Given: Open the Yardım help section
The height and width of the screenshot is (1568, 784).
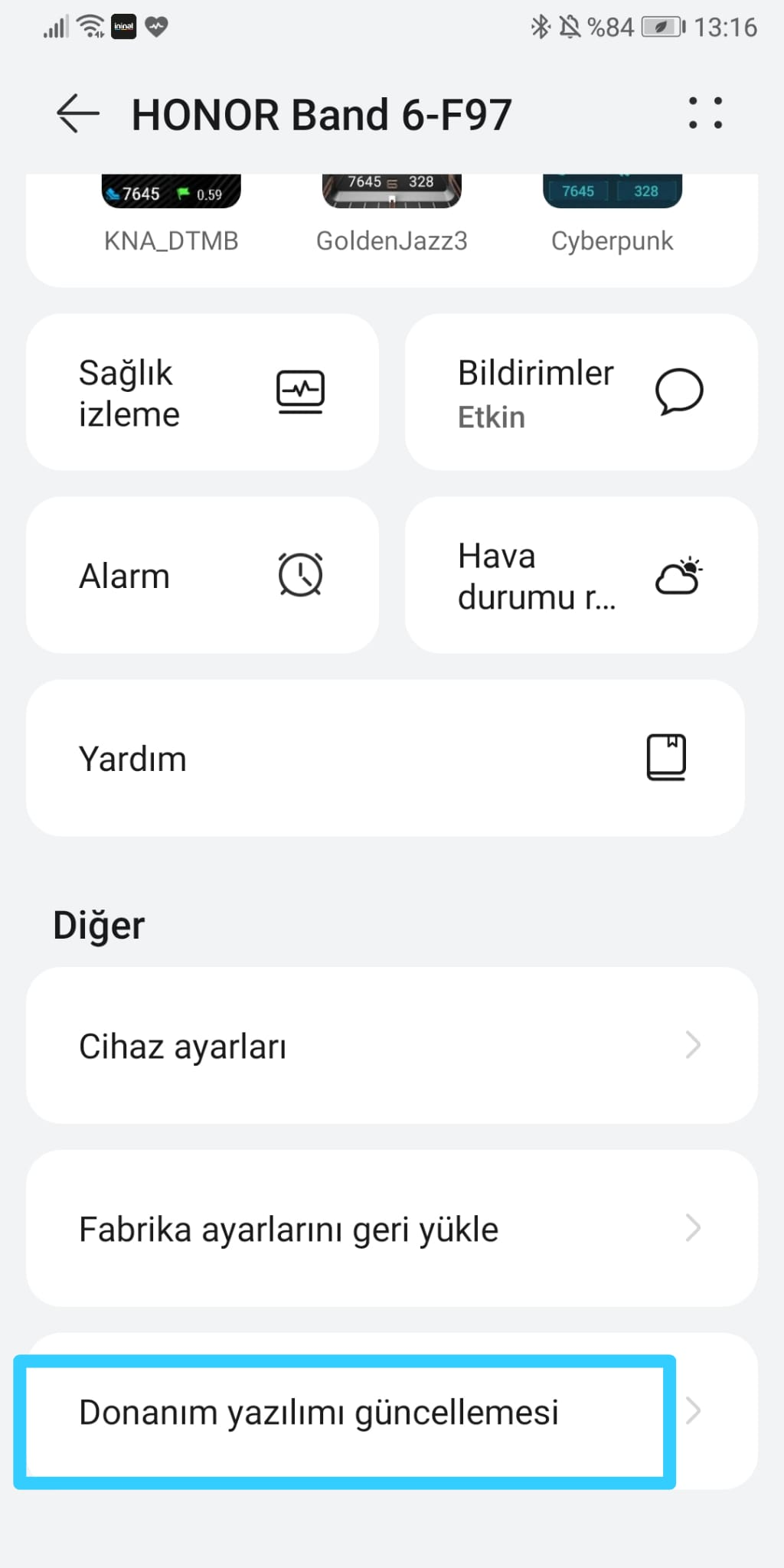Looking at the screenshot, I should (x=385, y=758).
